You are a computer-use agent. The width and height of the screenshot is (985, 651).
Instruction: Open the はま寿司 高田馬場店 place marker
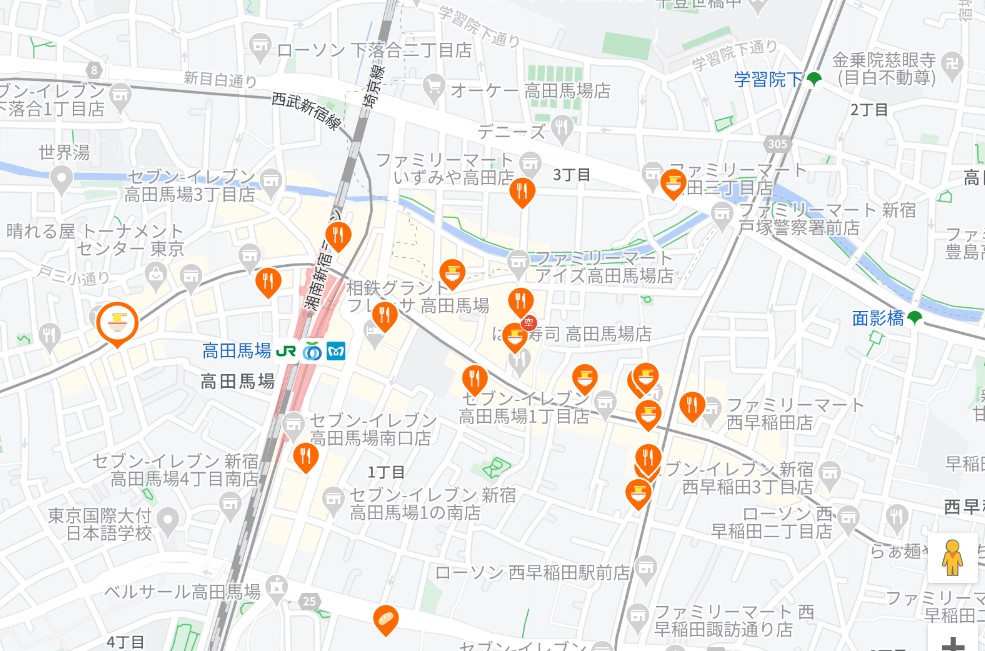tap(516, 337)
